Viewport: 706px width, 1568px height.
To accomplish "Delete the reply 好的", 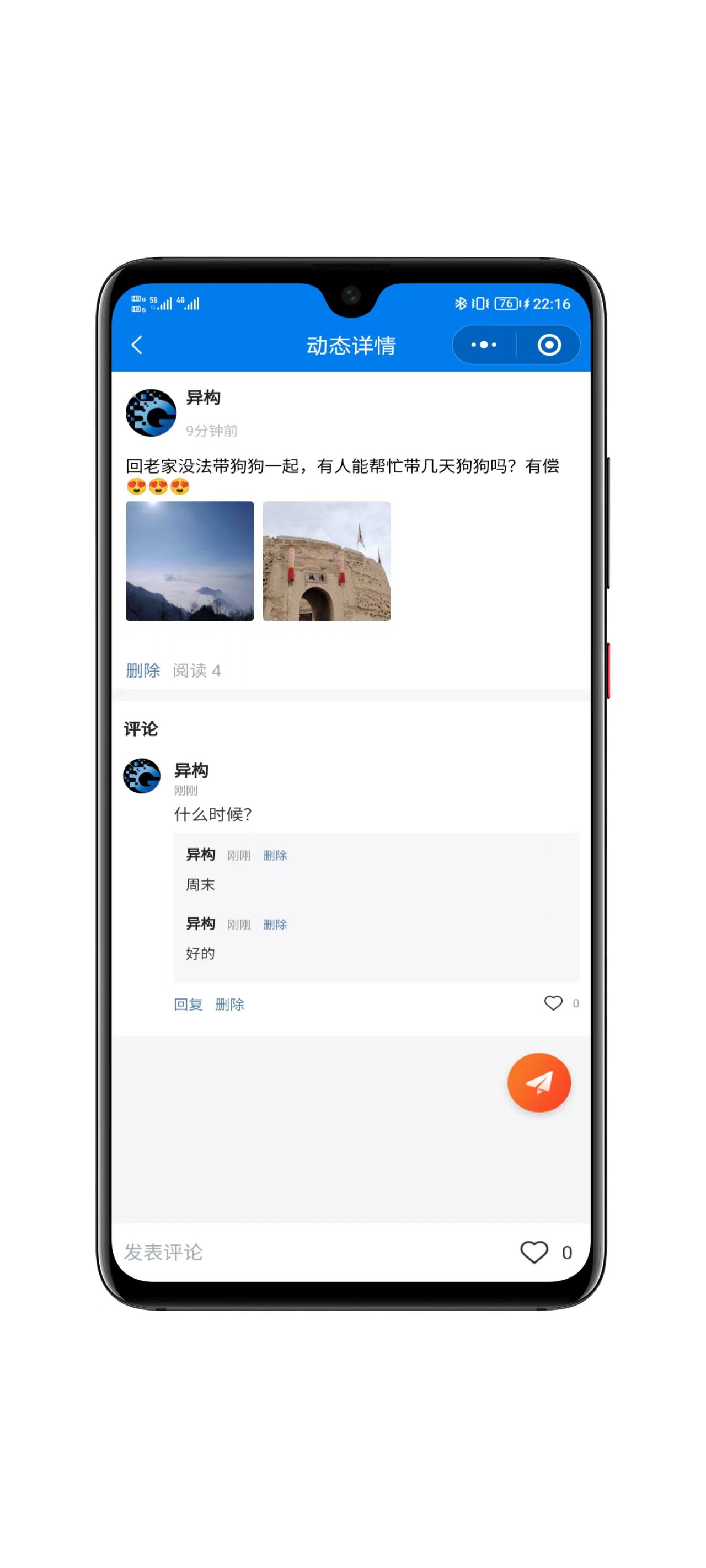I will [275, 924].
